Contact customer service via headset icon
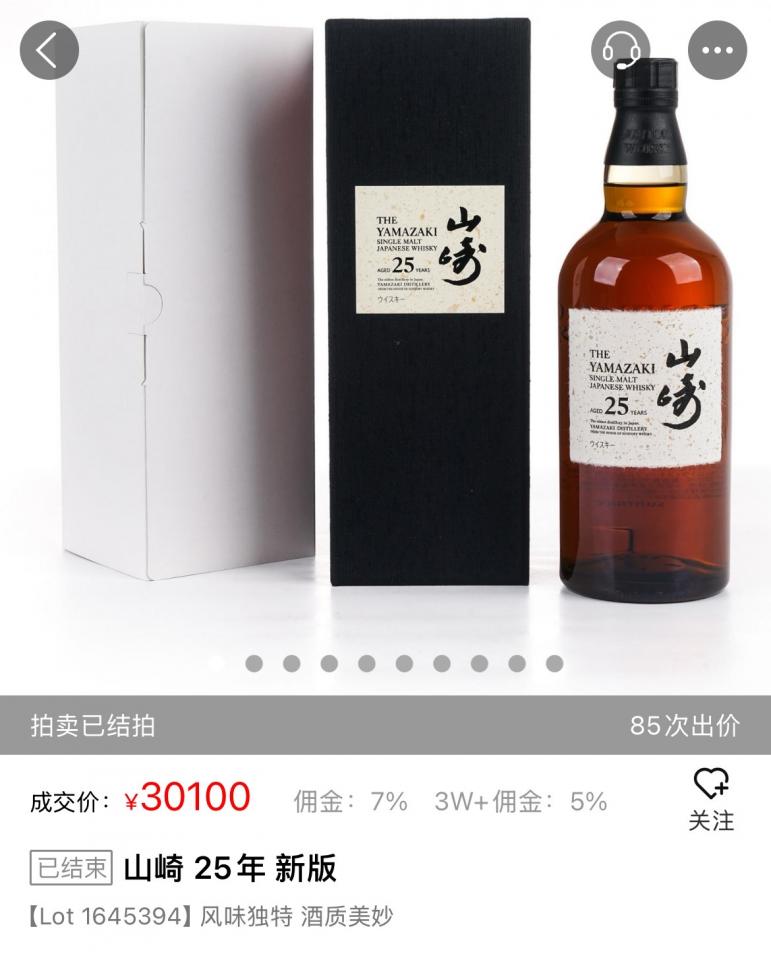This screenshot has height=960, width=771. (x=620, y=50)
